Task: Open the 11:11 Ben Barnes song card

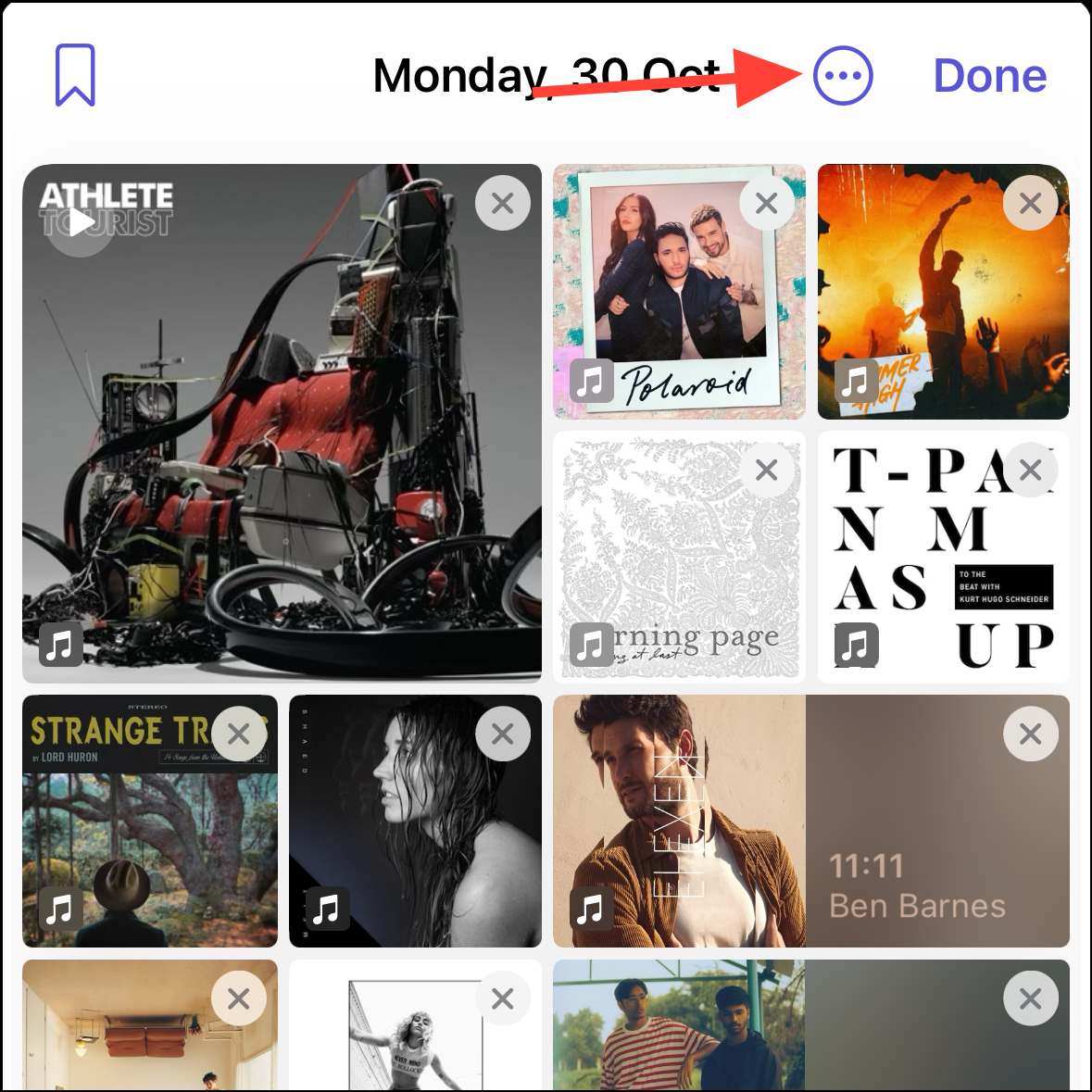Action: tap(811, 822)
